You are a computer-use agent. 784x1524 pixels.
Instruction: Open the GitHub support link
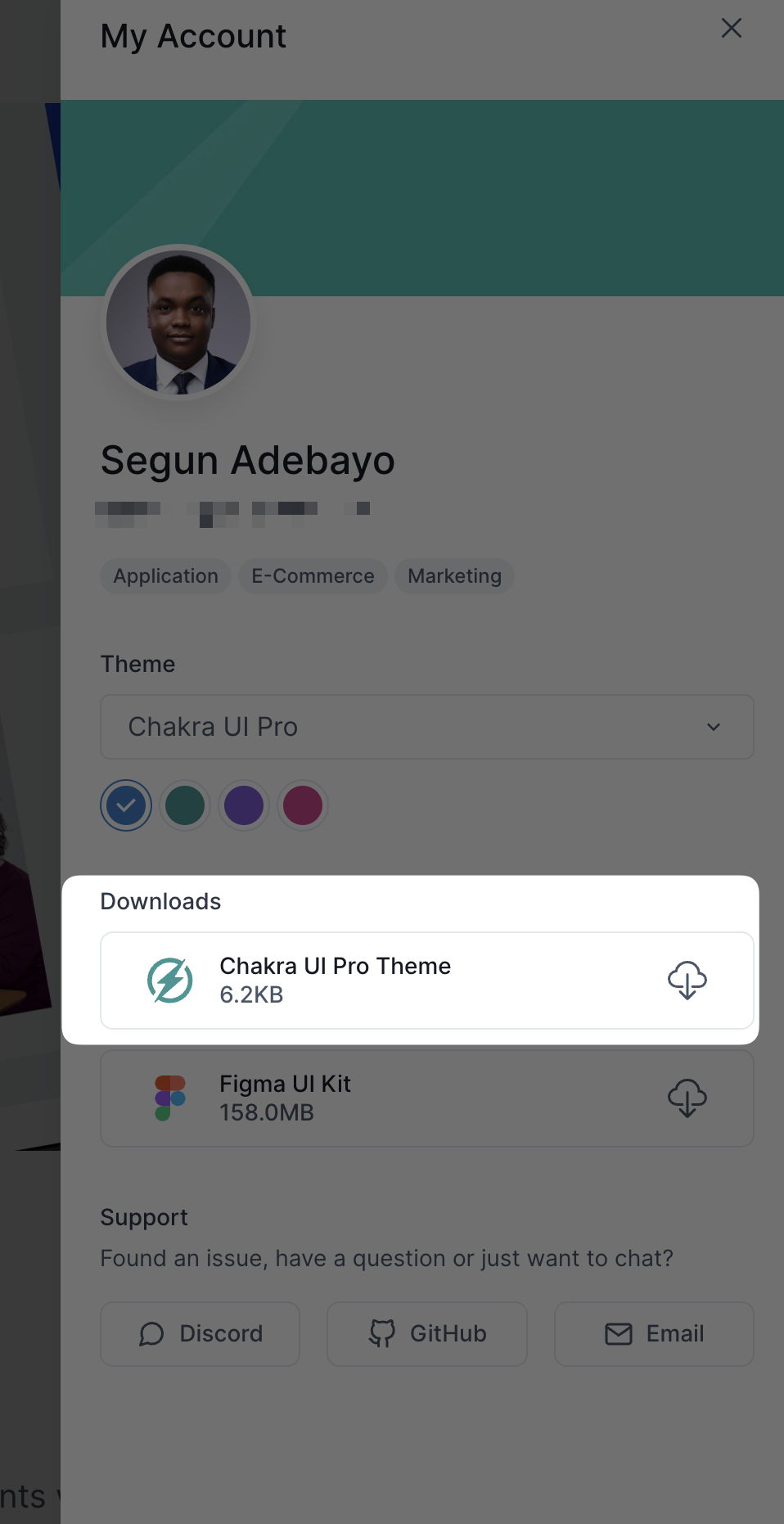point(426,1333)
